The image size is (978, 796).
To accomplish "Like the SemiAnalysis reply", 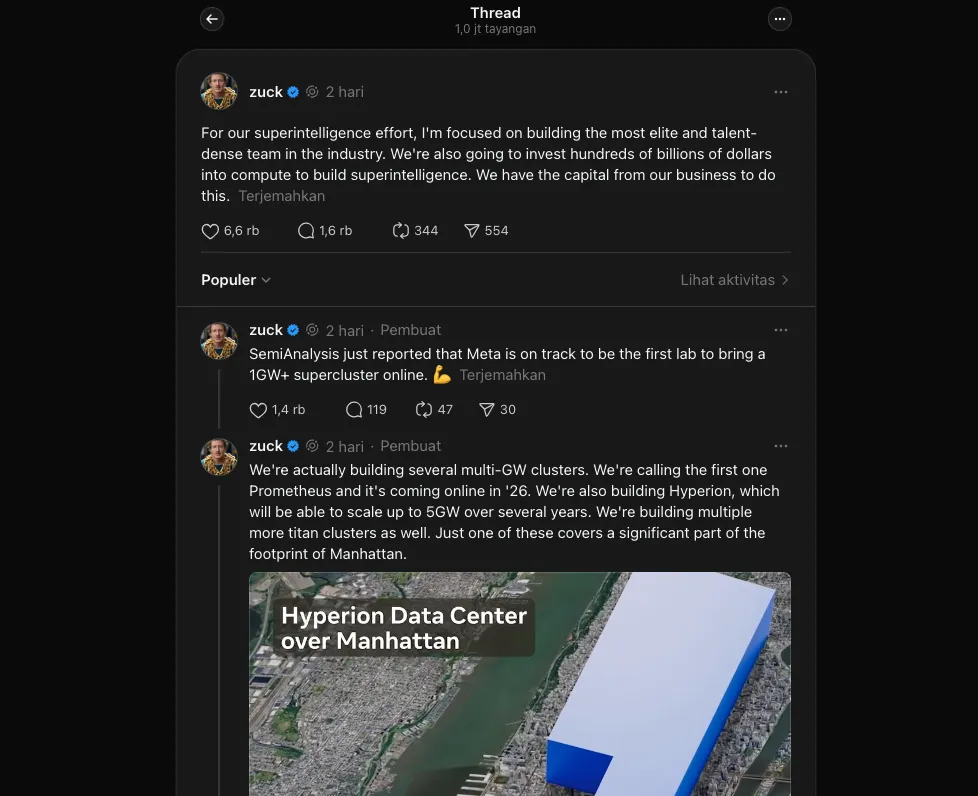I will 258,410.
